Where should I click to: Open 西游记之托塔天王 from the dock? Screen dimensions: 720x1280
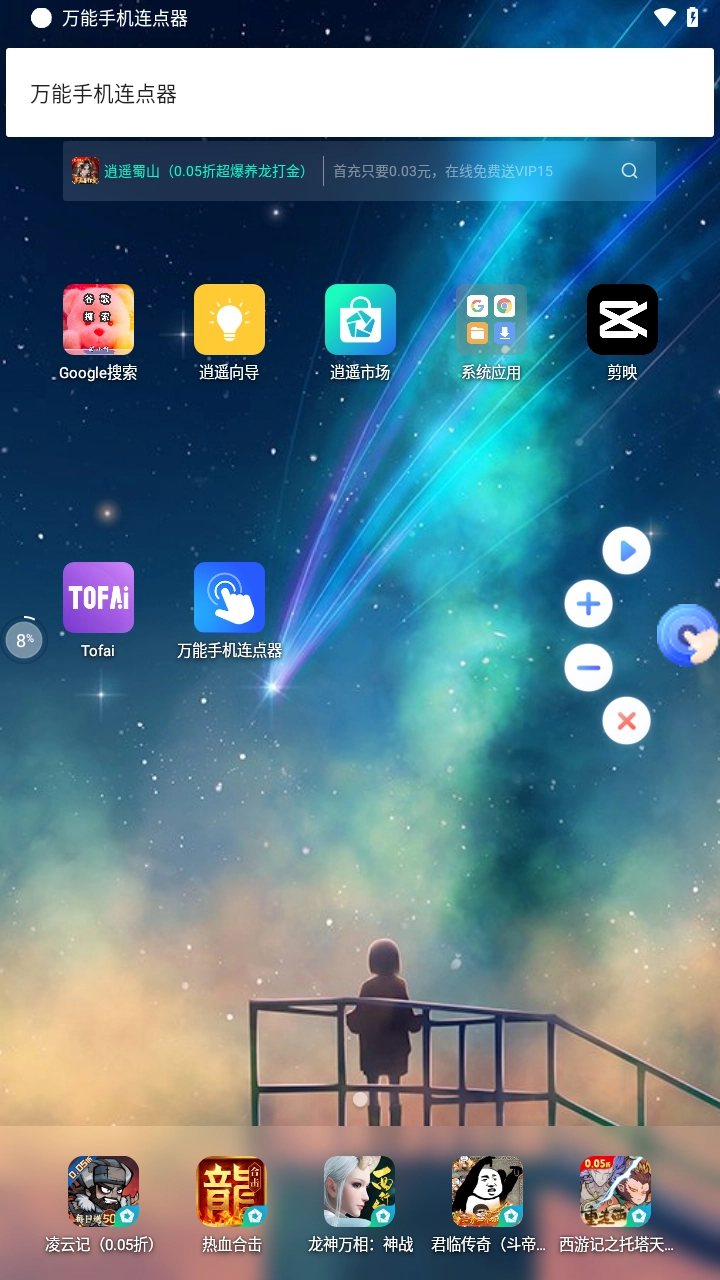coord(615,1191)
